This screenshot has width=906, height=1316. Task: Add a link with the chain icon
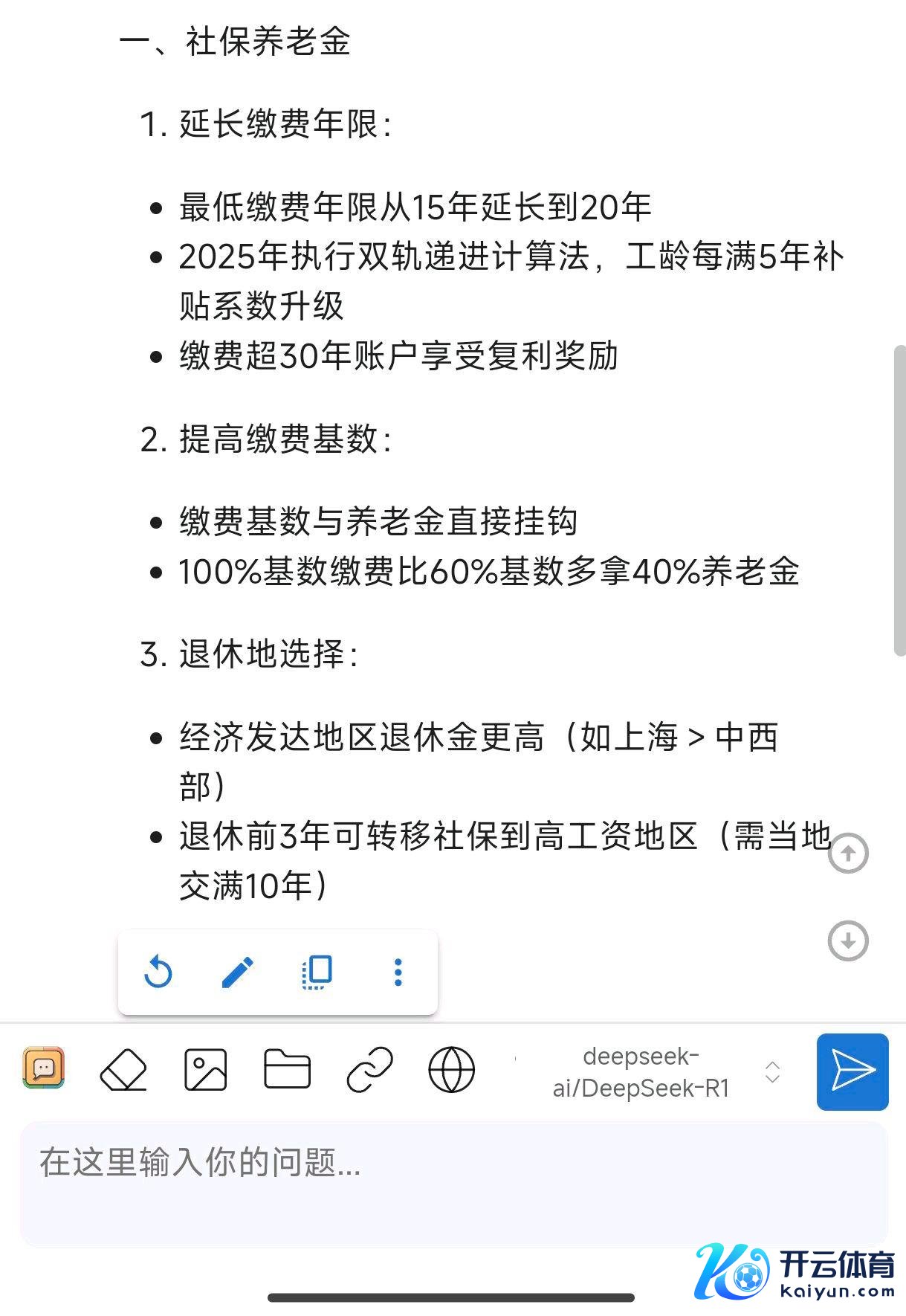point(369,1070)
